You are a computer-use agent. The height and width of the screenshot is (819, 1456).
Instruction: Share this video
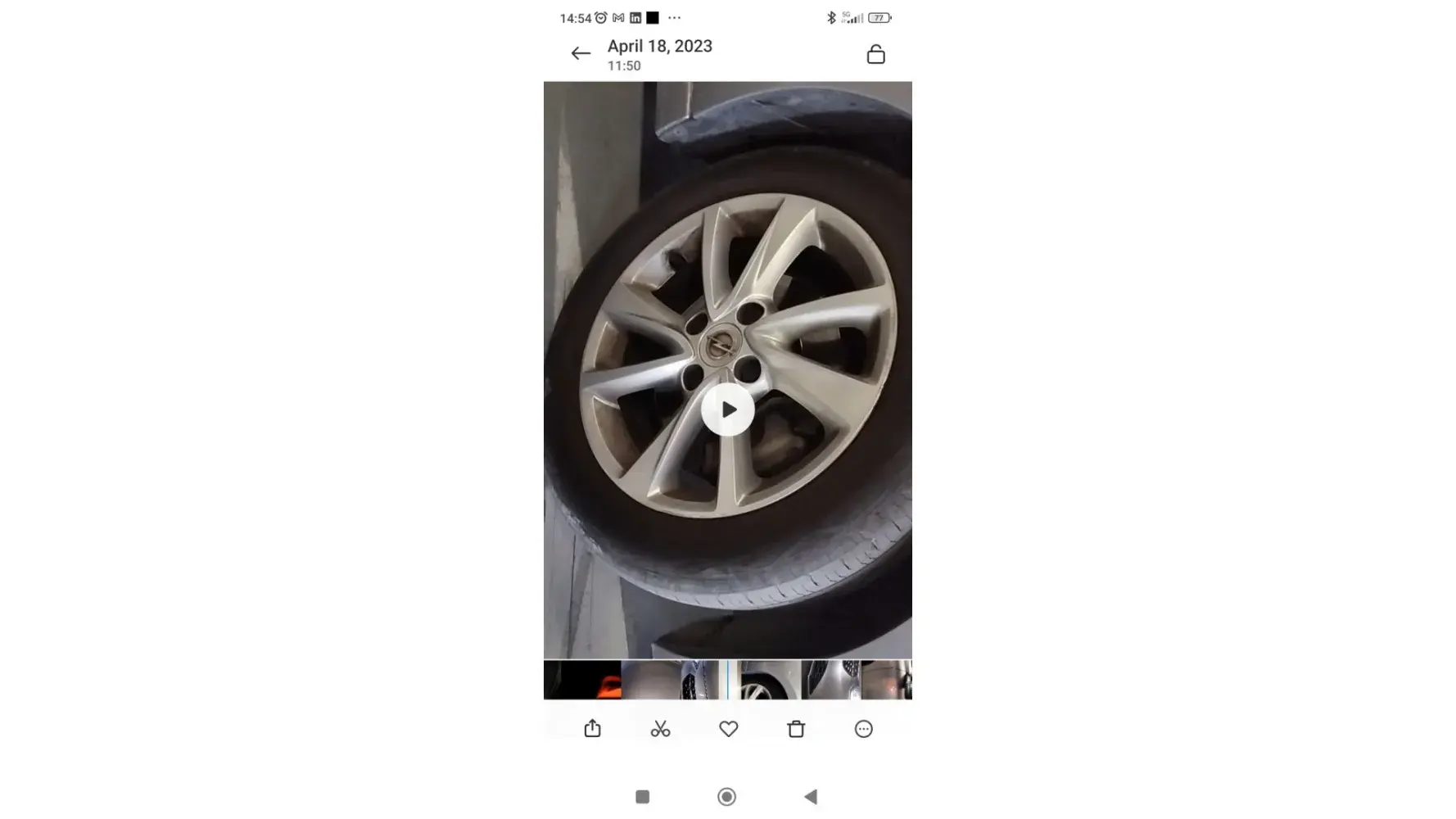tap(593, 729)
